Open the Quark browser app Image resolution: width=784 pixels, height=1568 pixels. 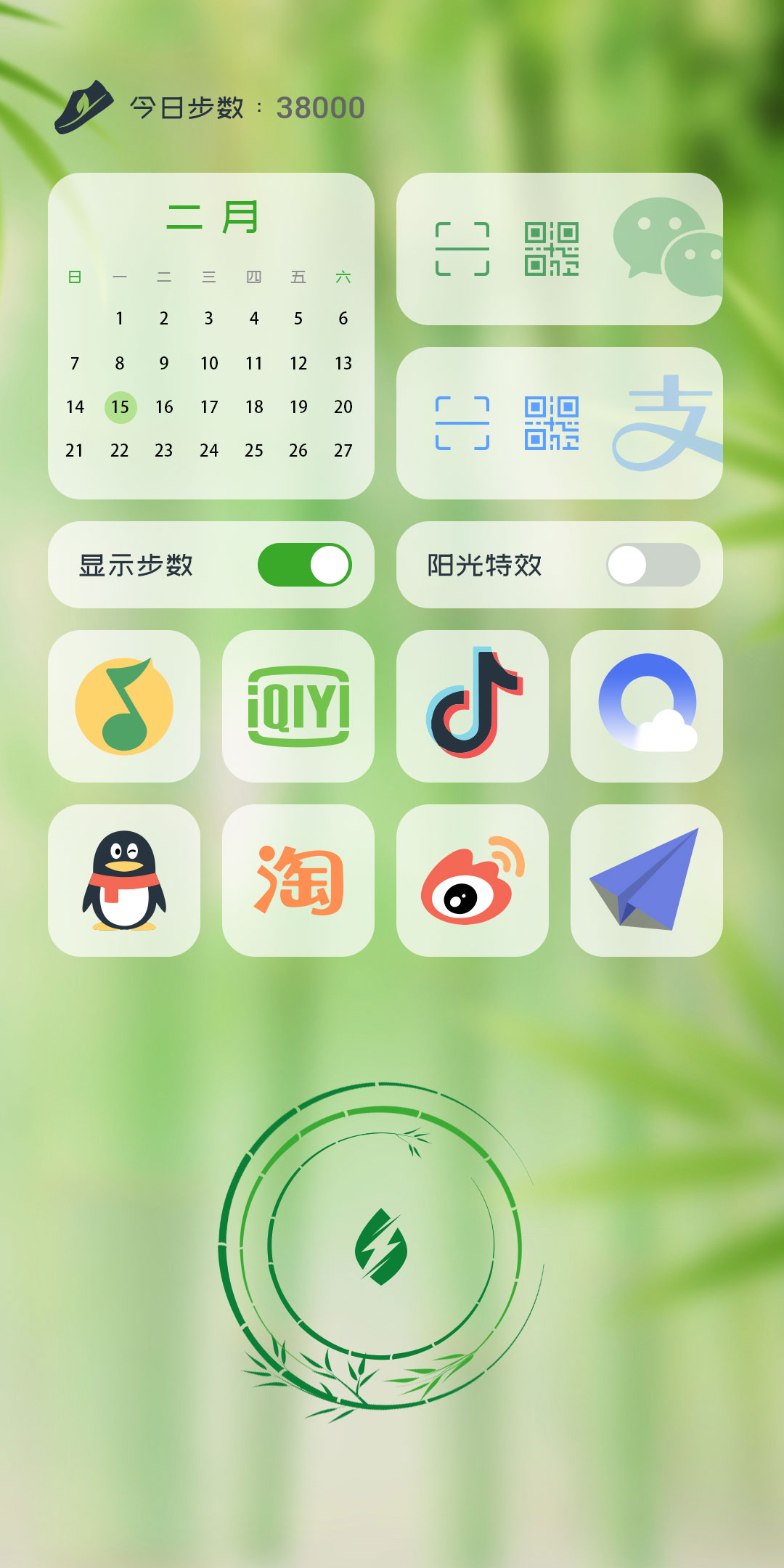coord(647,706)
